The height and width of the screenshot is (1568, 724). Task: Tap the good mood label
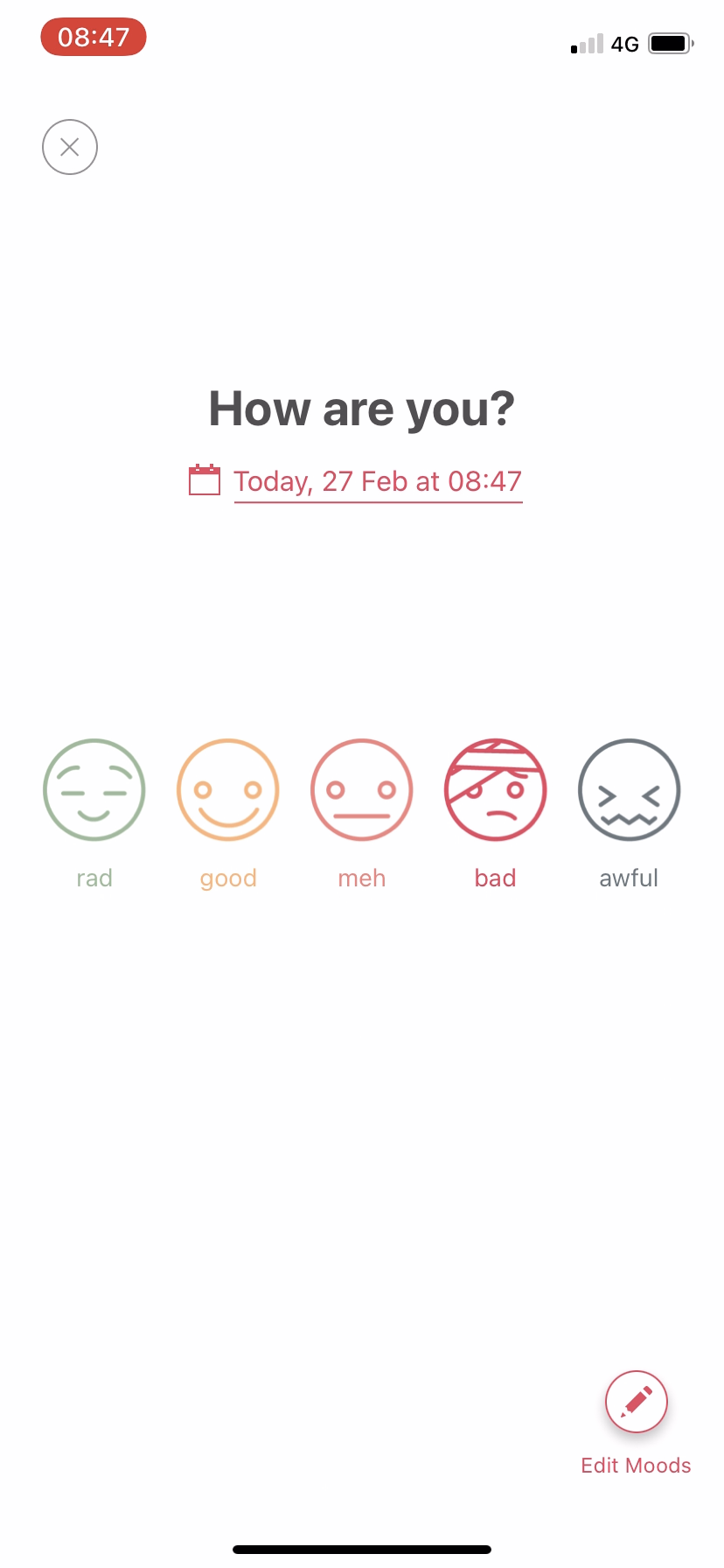pyautogui.click(x=227, y=878)
